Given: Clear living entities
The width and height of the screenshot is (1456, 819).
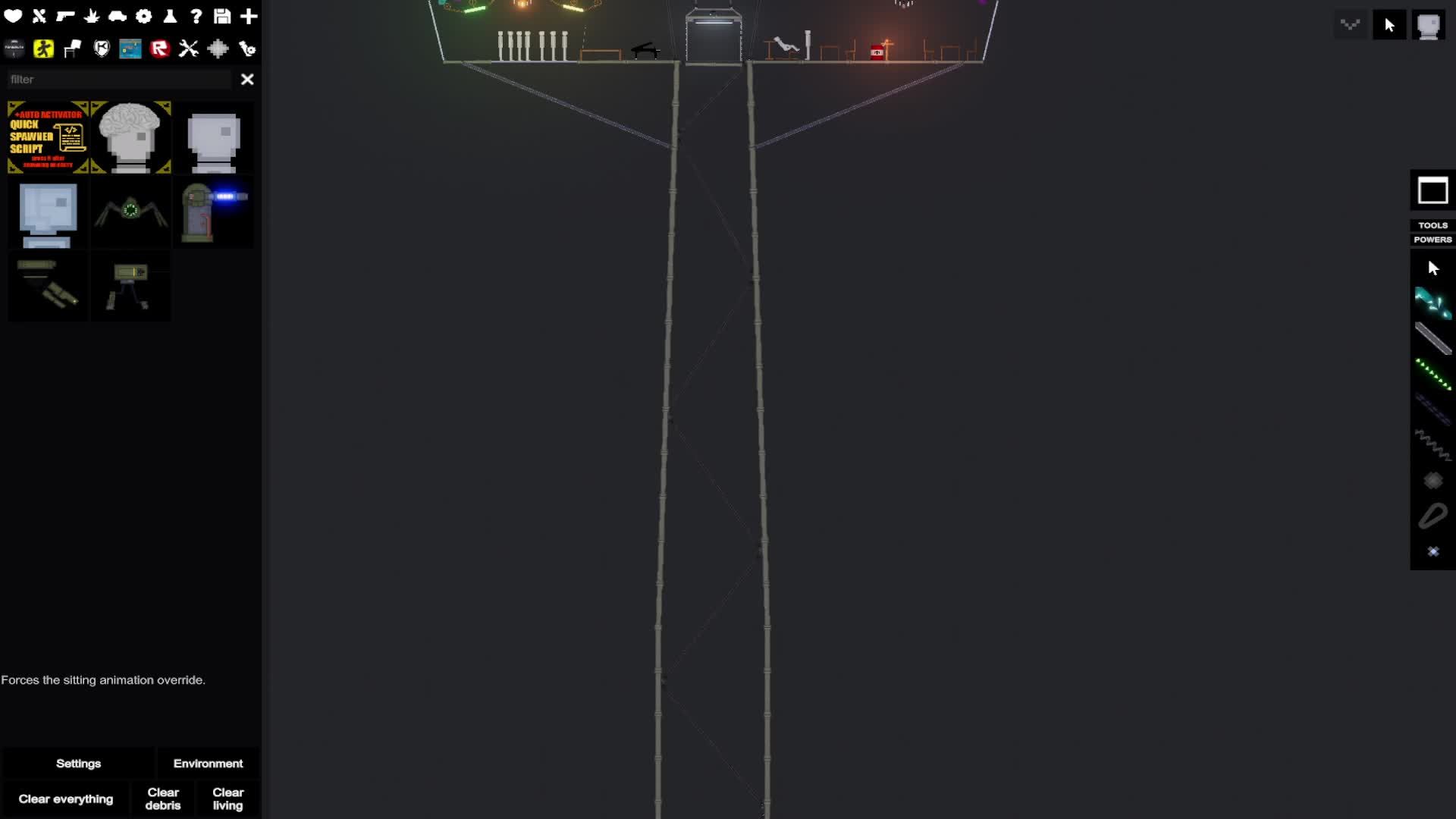Looking at the screenshot, I should tap(227, 799).
